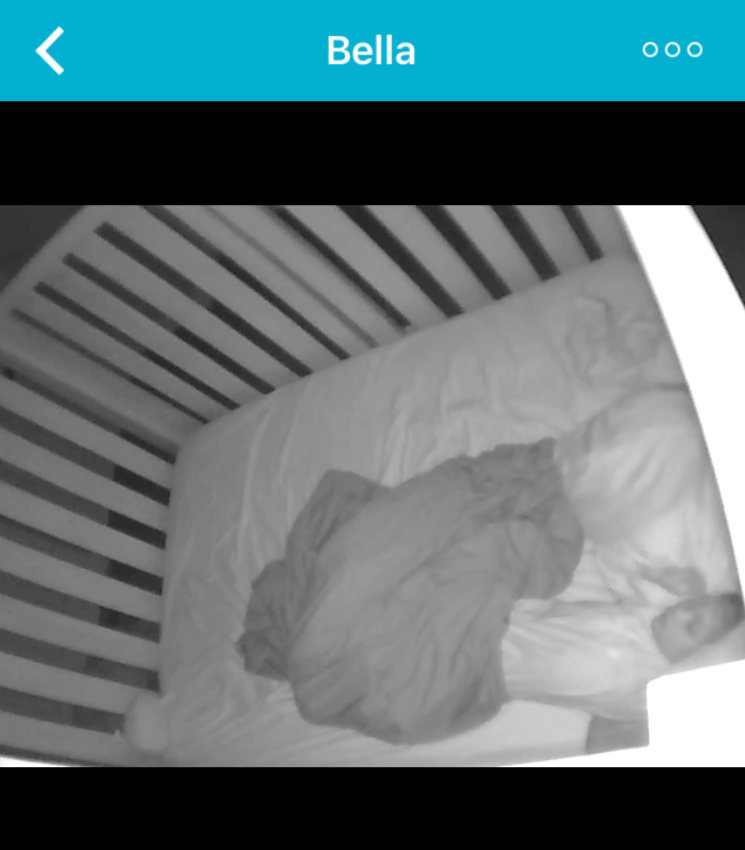
Task: Go back from Bella camera view
Action: click(50, 50)
